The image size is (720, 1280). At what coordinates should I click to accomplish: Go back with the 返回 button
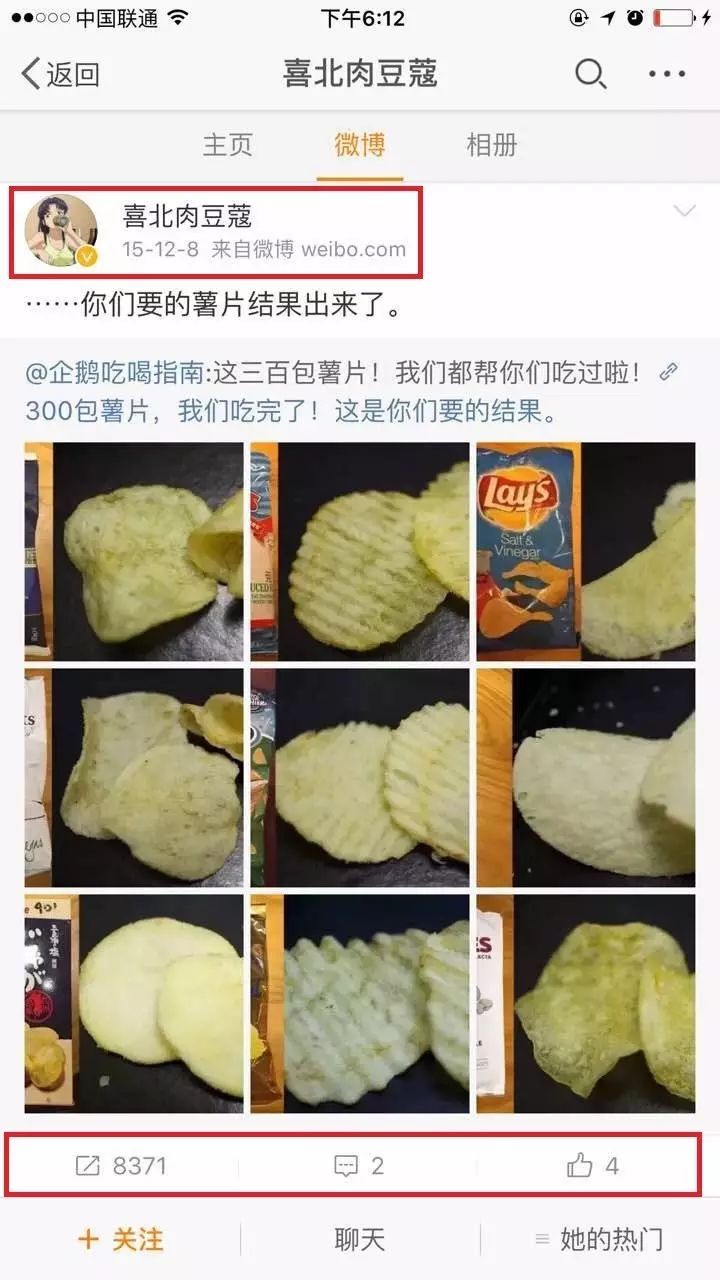60,74
